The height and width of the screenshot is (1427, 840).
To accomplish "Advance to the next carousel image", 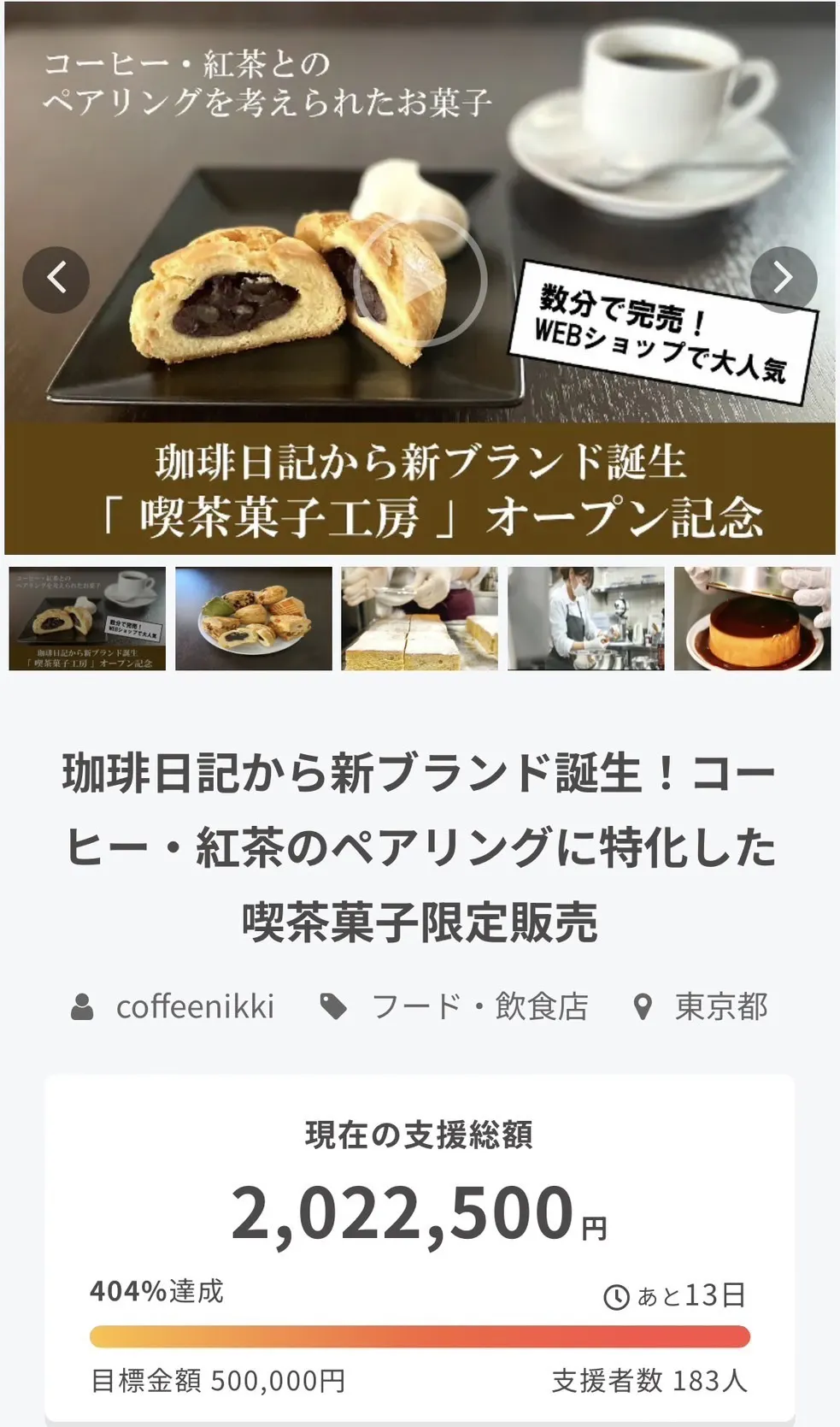I will [783, 279].
